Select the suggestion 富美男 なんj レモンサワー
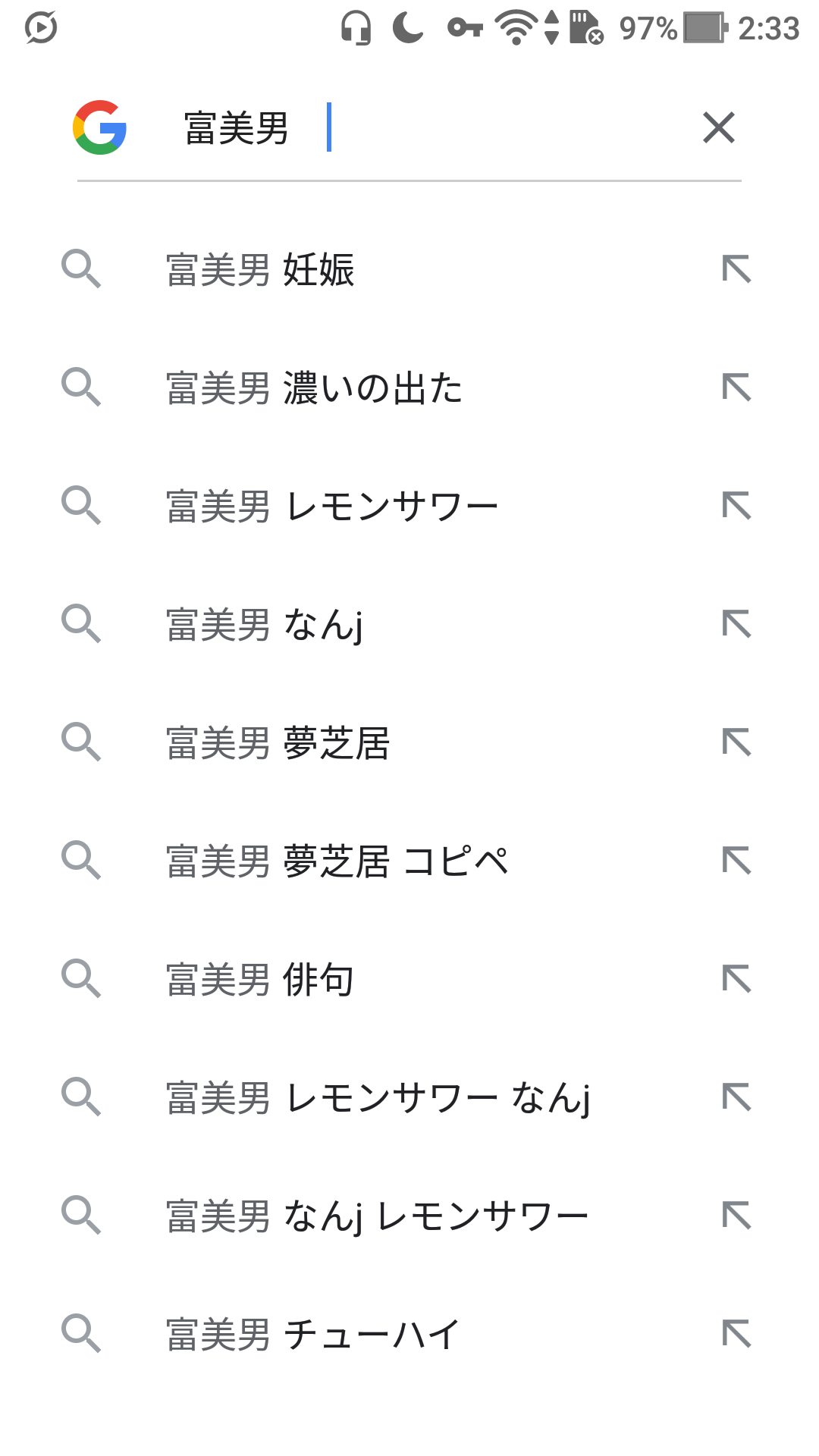 click(377, 1216)
